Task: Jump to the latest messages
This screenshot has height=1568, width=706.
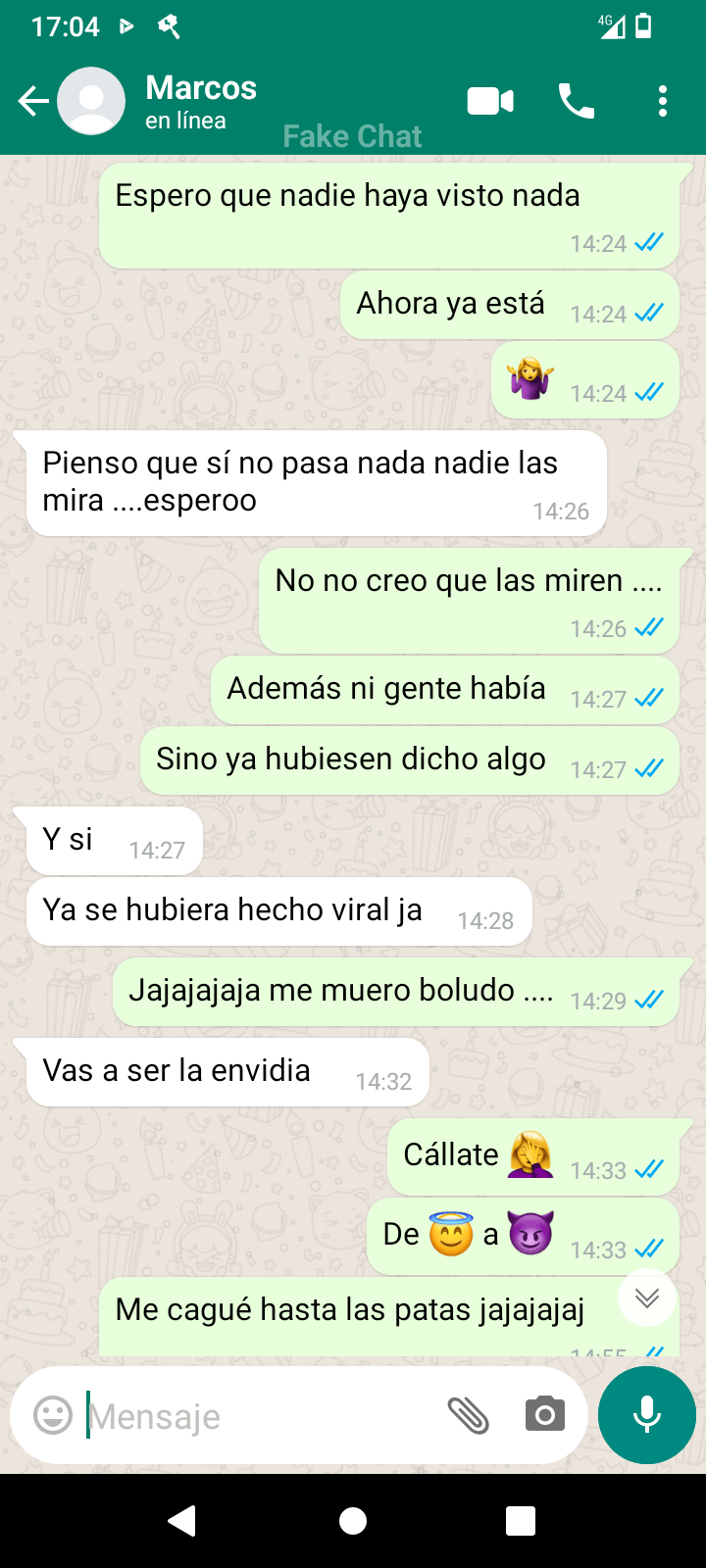Action: click(647, 1298)
